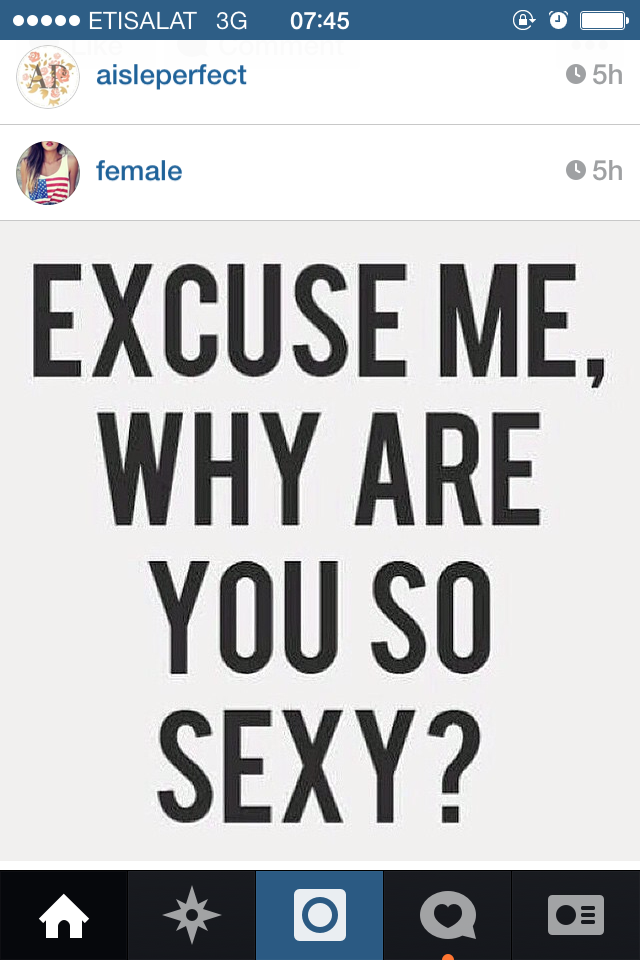Go to the Home feed tab
The image size is (640, 960).
64,916
